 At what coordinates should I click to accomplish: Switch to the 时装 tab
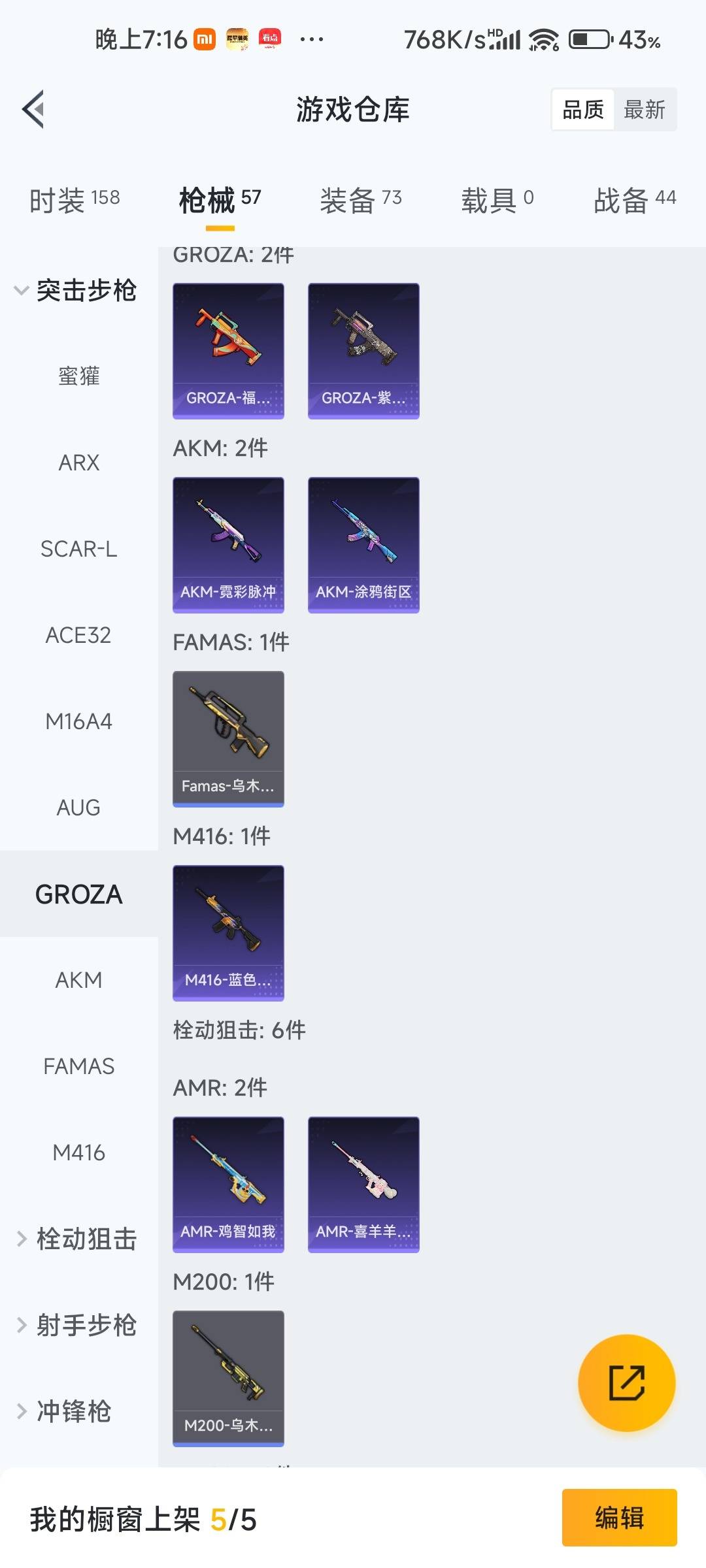click(75, 200)
